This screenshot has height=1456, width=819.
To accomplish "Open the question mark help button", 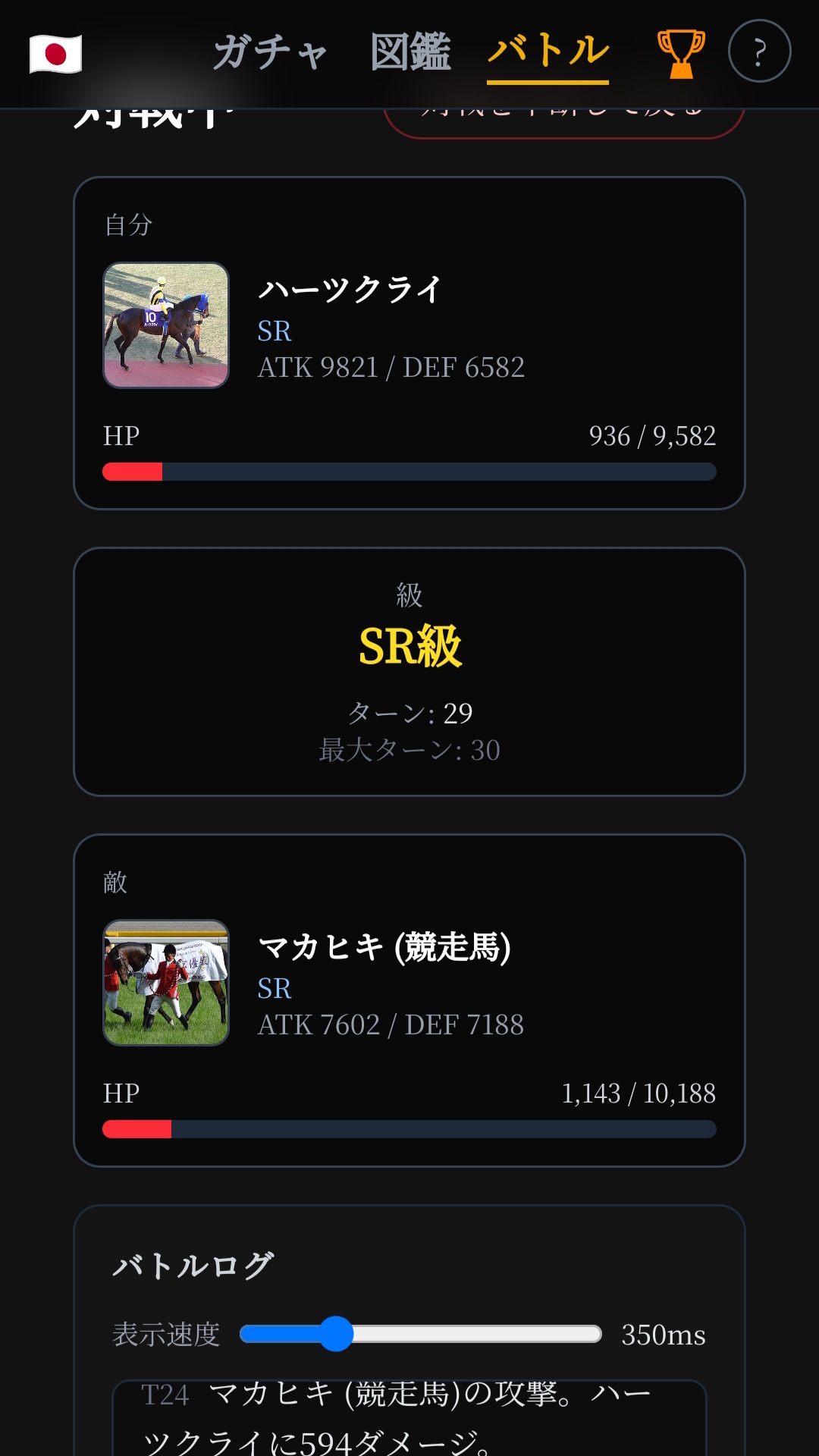I will pyautogui.click(x=759, y=52).
